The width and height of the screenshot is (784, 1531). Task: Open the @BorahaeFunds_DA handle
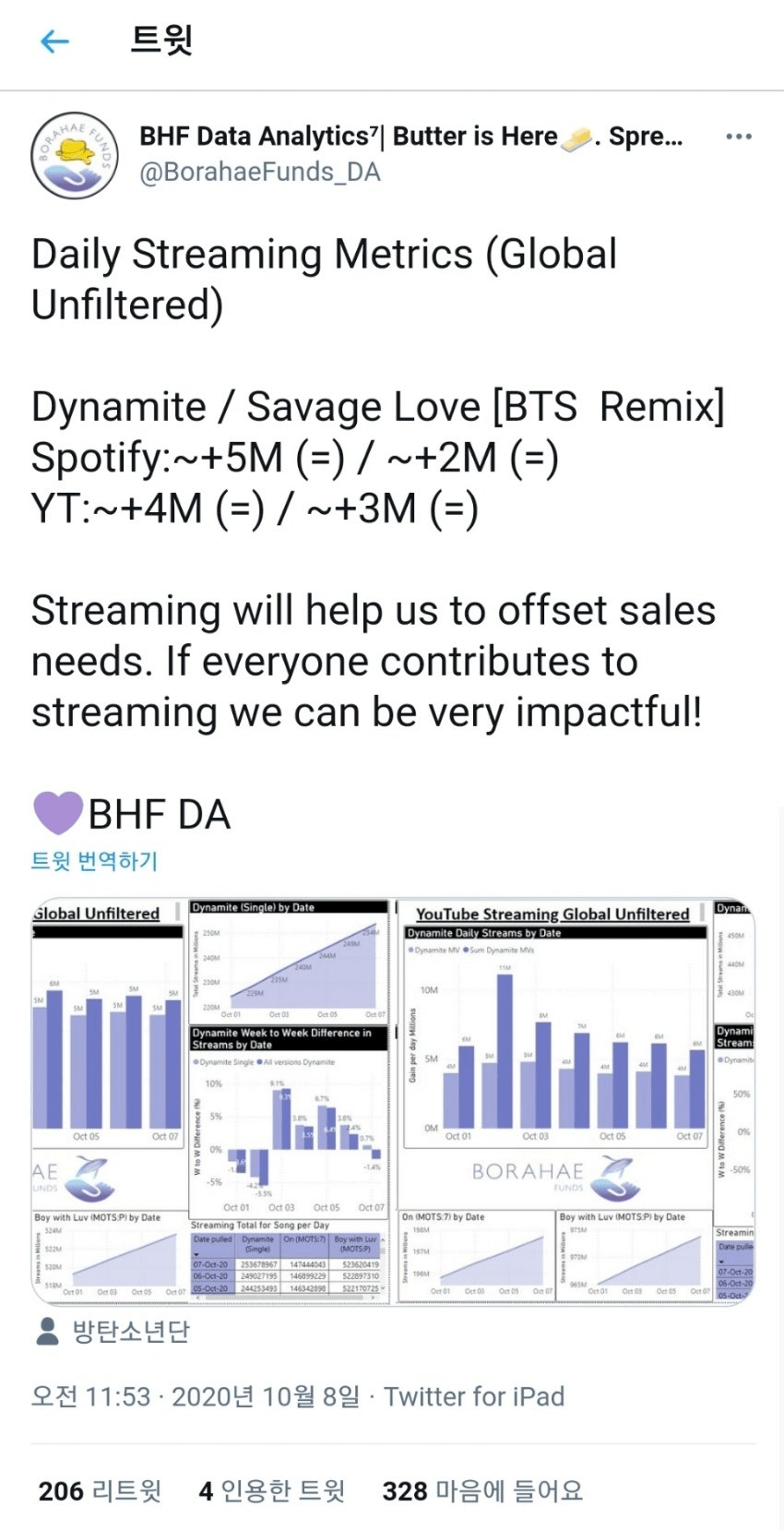click(x=259, y=173)
